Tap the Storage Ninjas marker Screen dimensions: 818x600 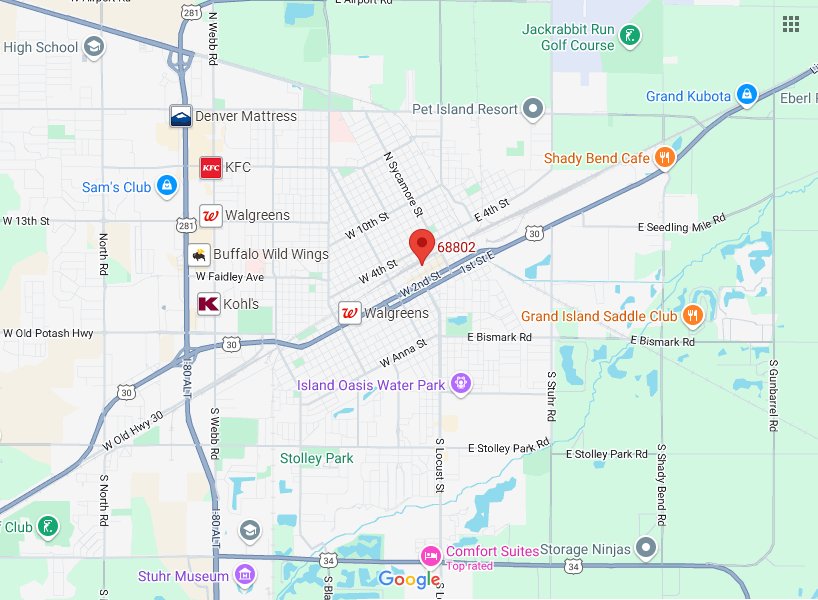pyautogui.click(x=647, y=548)
